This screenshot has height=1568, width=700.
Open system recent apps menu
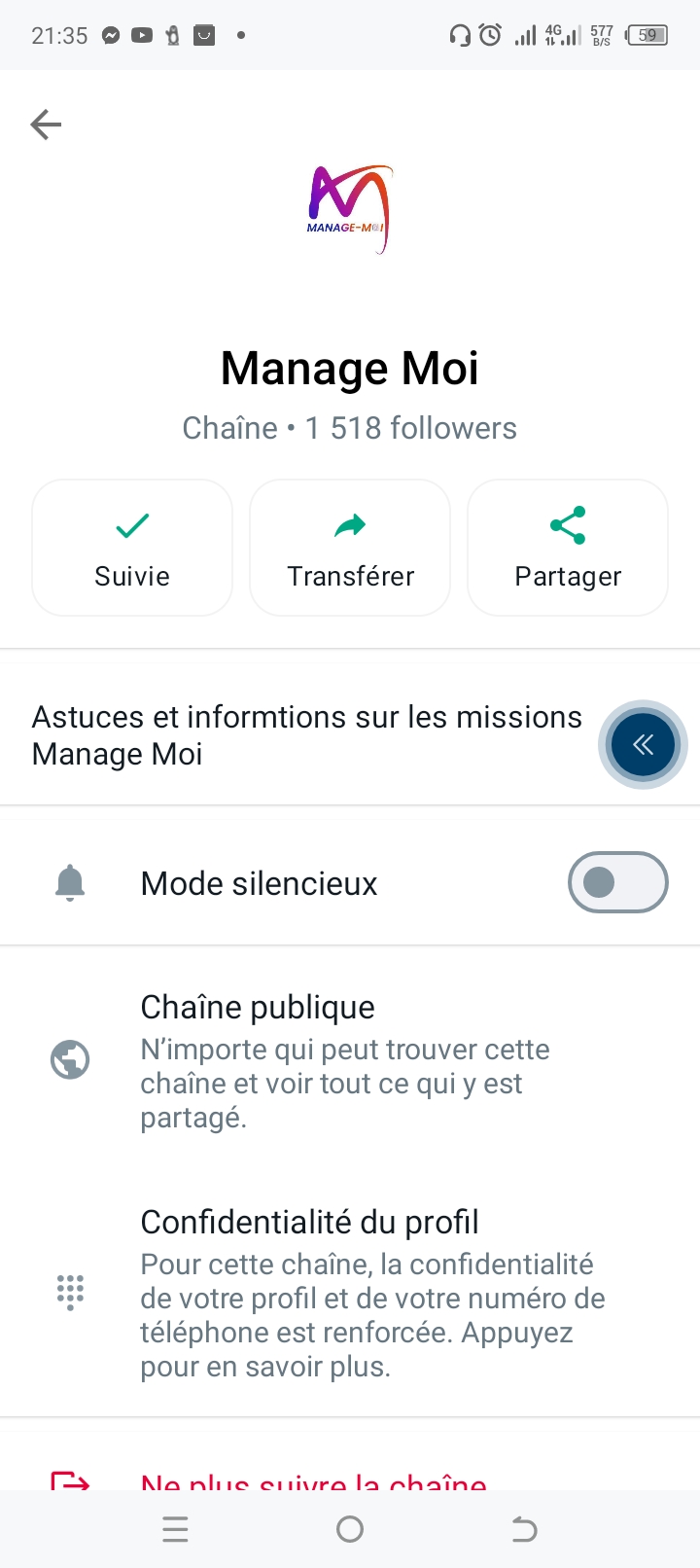[175, 1530]
